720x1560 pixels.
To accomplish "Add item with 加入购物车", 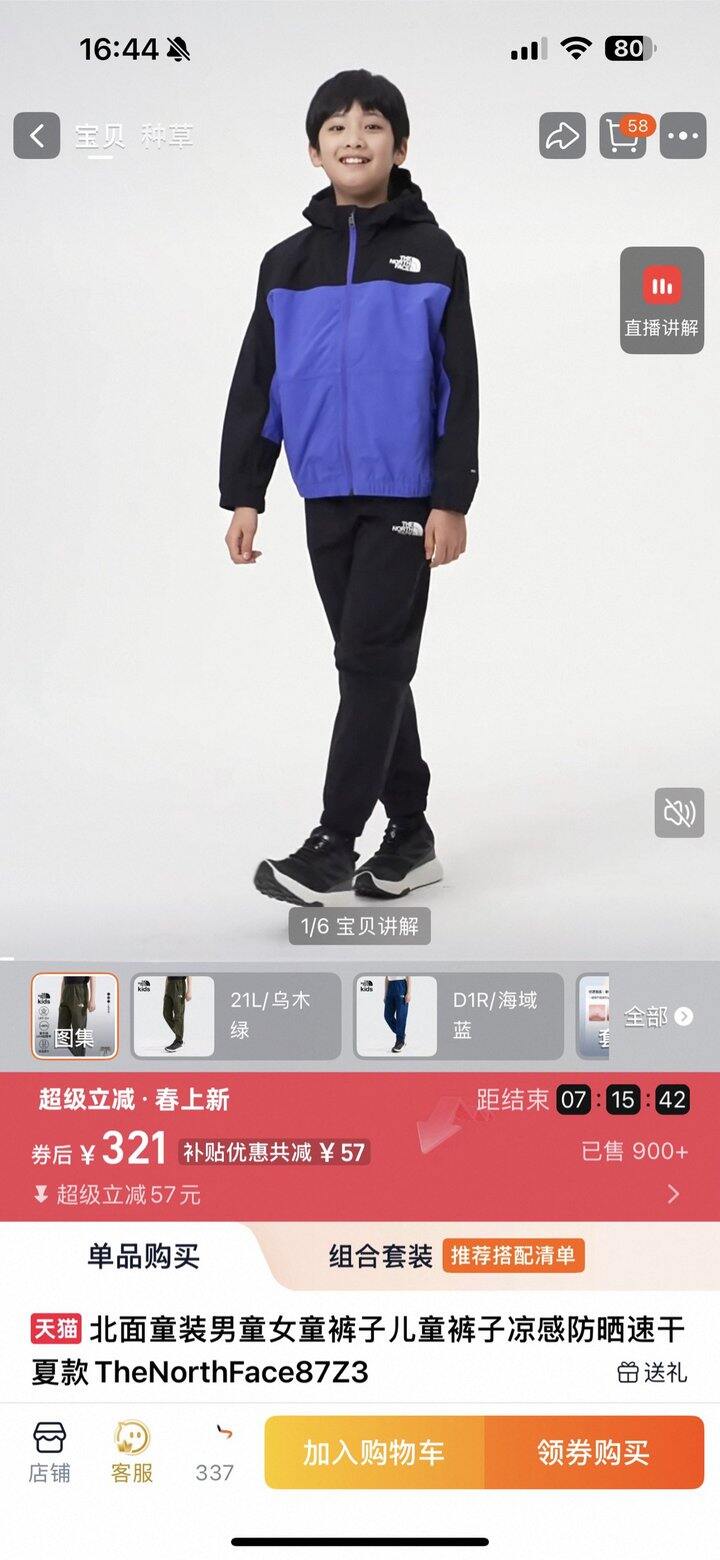I will pyautogui.click(x=374, y=1453).
